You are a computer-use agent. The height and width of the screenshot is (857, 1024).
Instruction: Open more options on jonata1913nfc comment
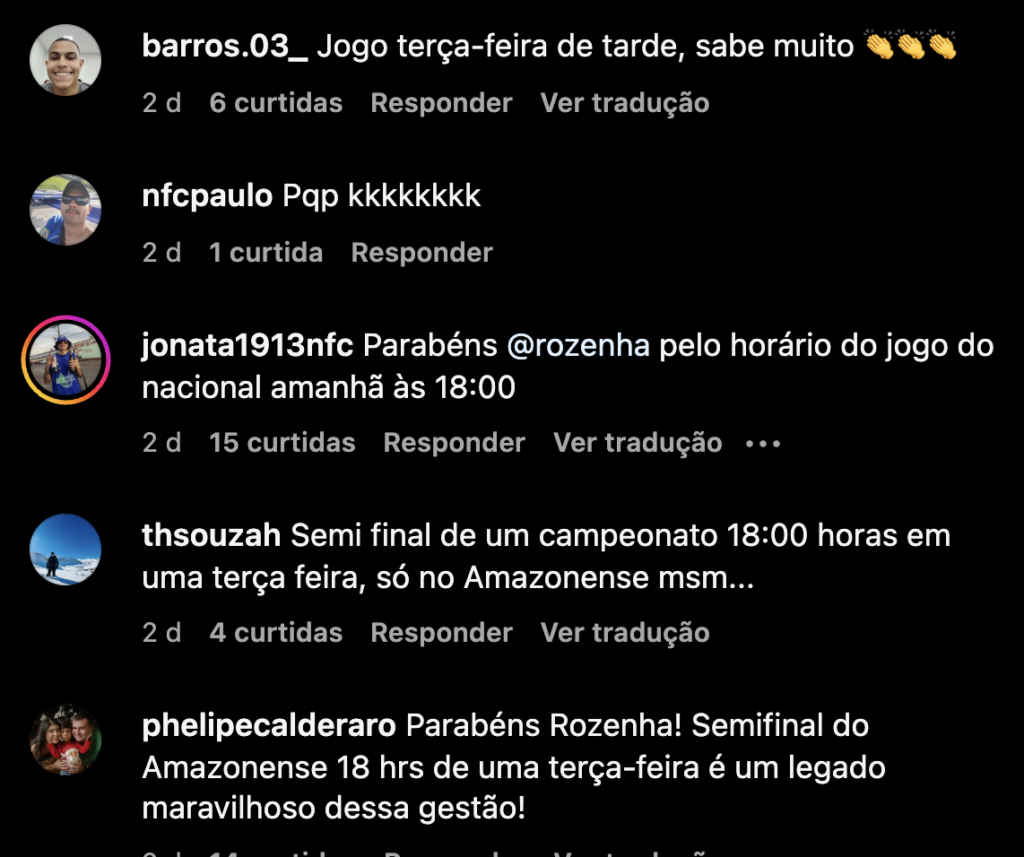pos(764,442)
